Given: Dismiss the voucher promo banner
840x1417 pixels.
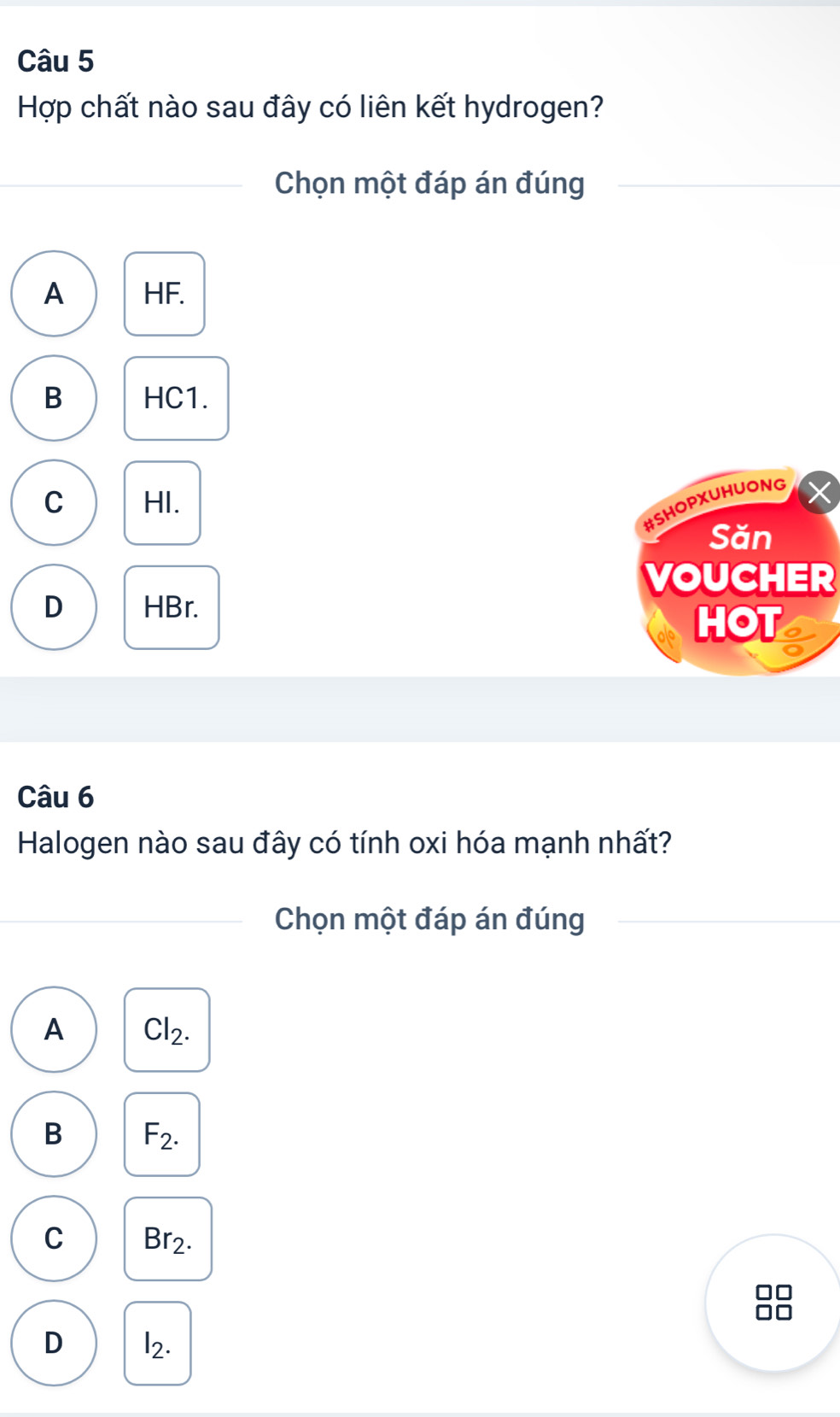Looking at the screenshot, I should click(x=820, y=493).
